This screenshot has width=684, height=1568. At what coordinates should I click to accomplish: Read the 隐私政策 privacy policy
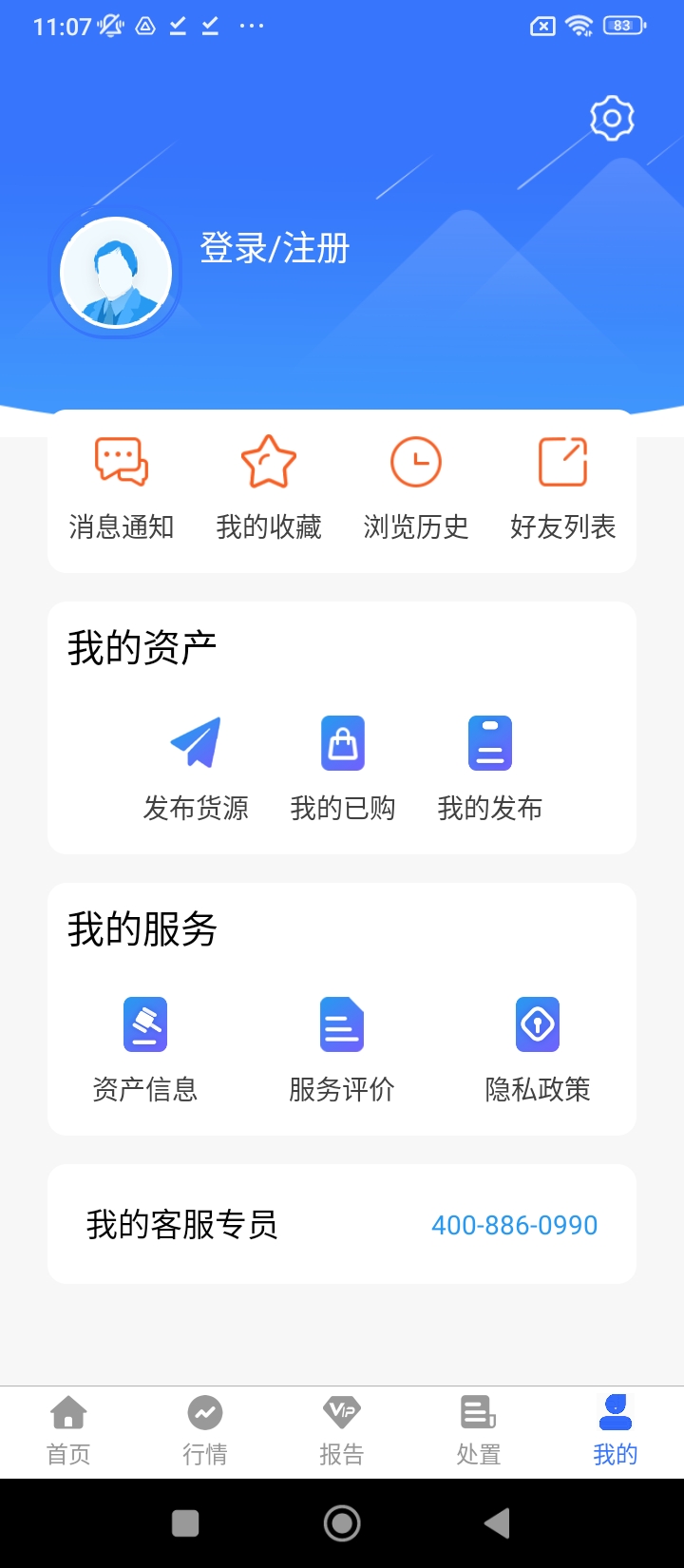point(539,1049)
